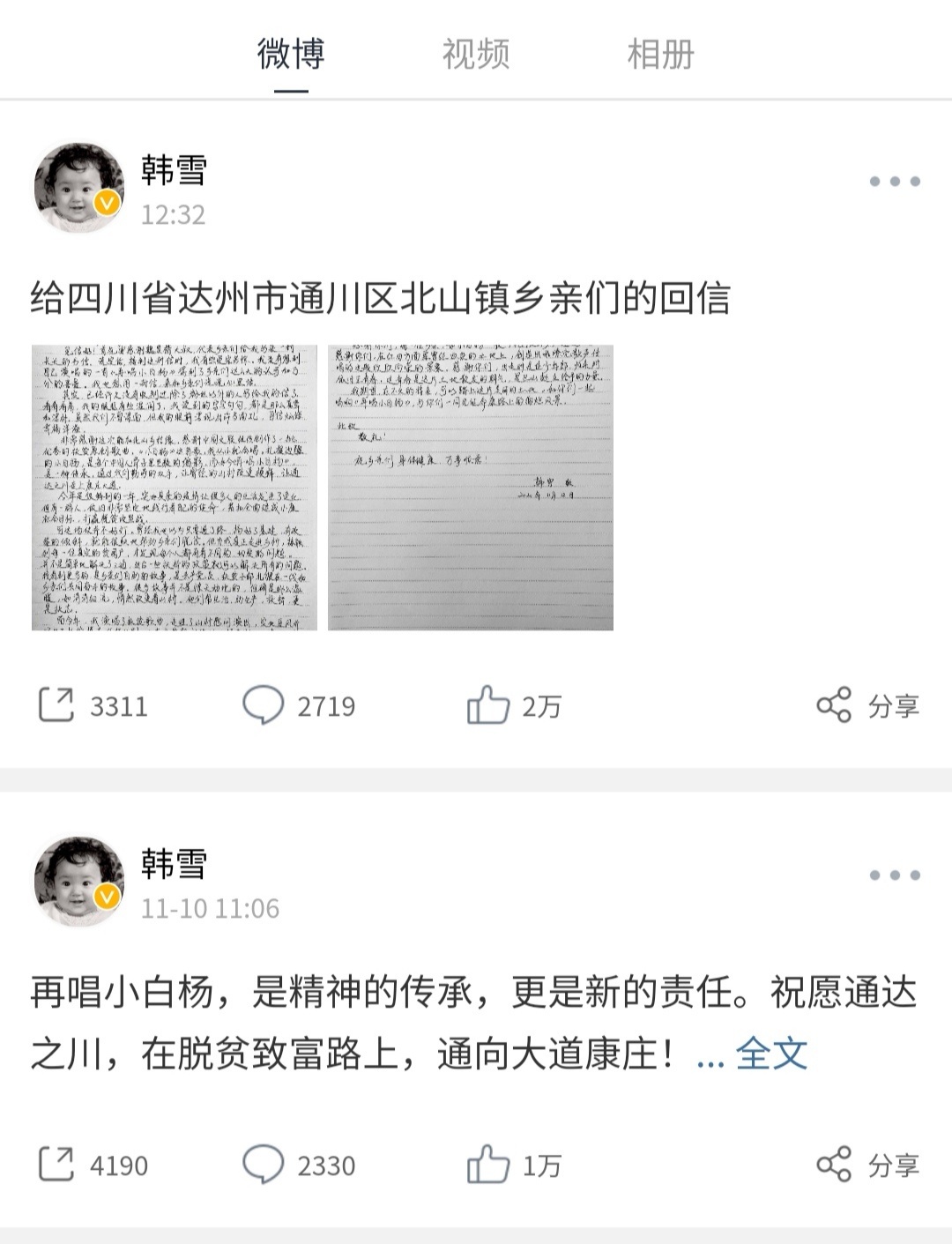Open the first handwritten letter image
The image size is (952, 1244).
pos(174,487)
